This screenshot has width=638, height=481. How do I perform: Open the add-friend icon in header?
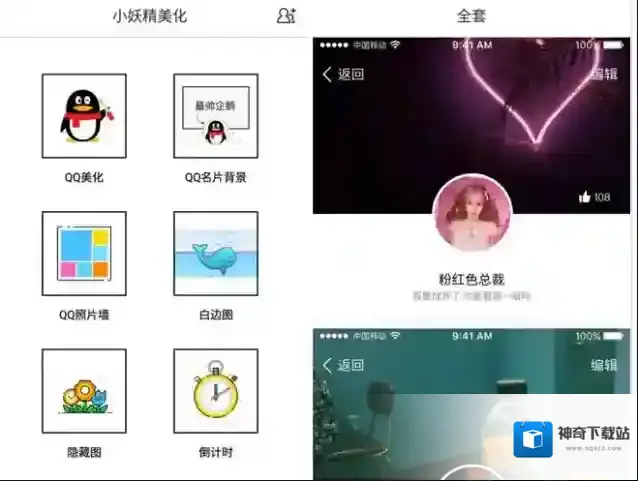click(286, 16)
